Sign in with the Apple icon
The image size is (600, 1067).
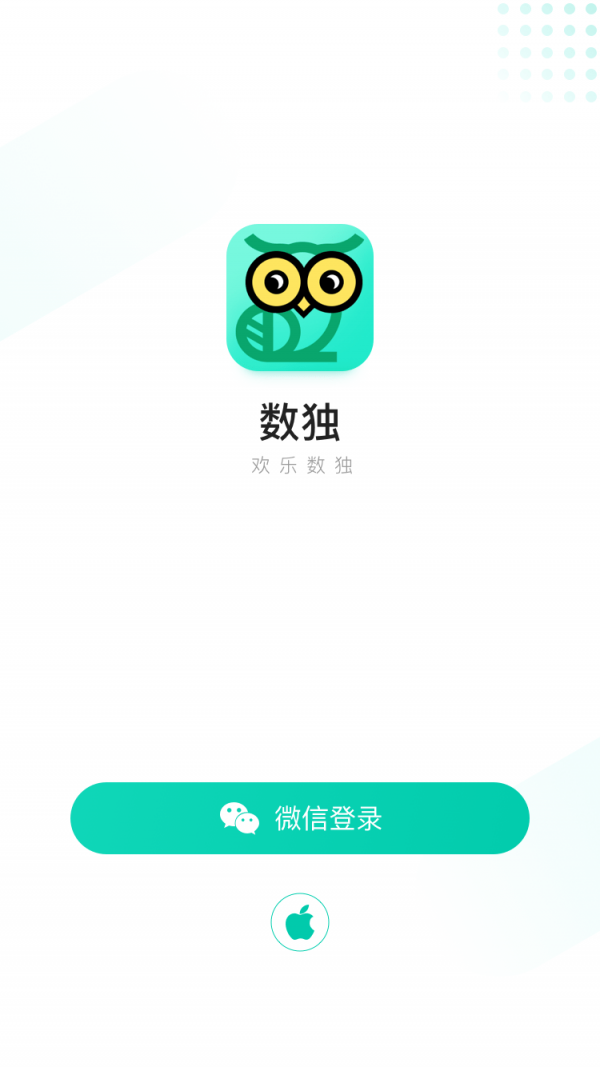300,922
